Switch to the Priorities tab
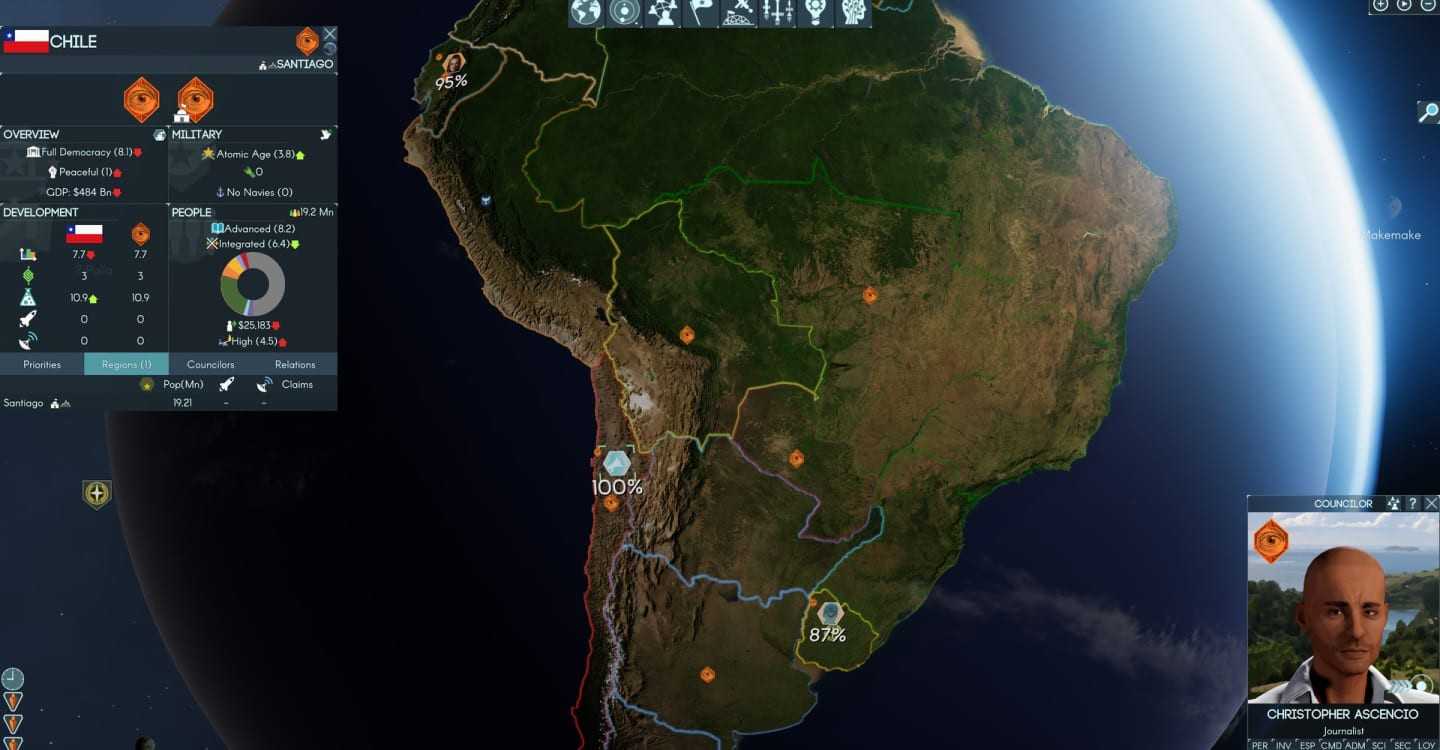1440x750 pixels. 42,364
